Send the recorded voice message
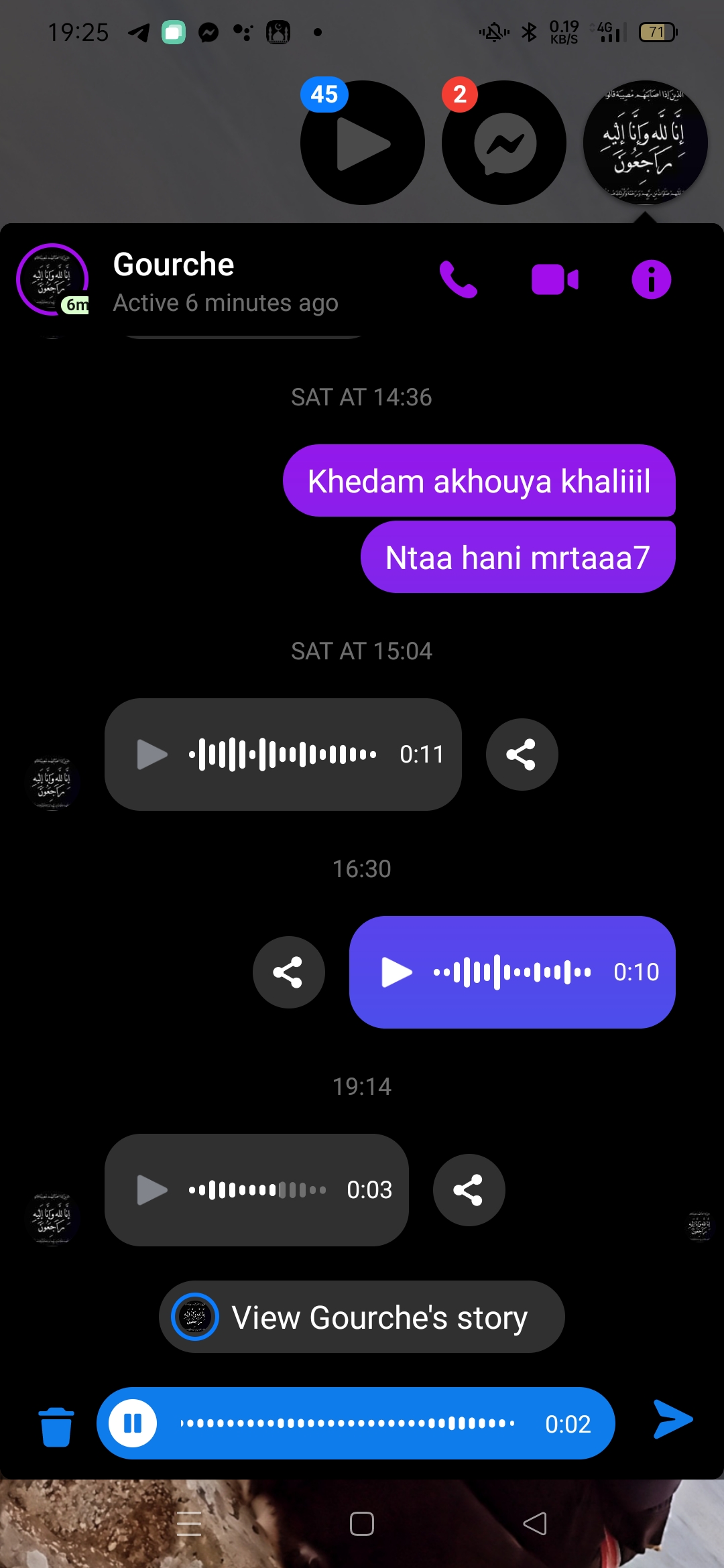724x1568 pixels. [x=673, y=1419]
